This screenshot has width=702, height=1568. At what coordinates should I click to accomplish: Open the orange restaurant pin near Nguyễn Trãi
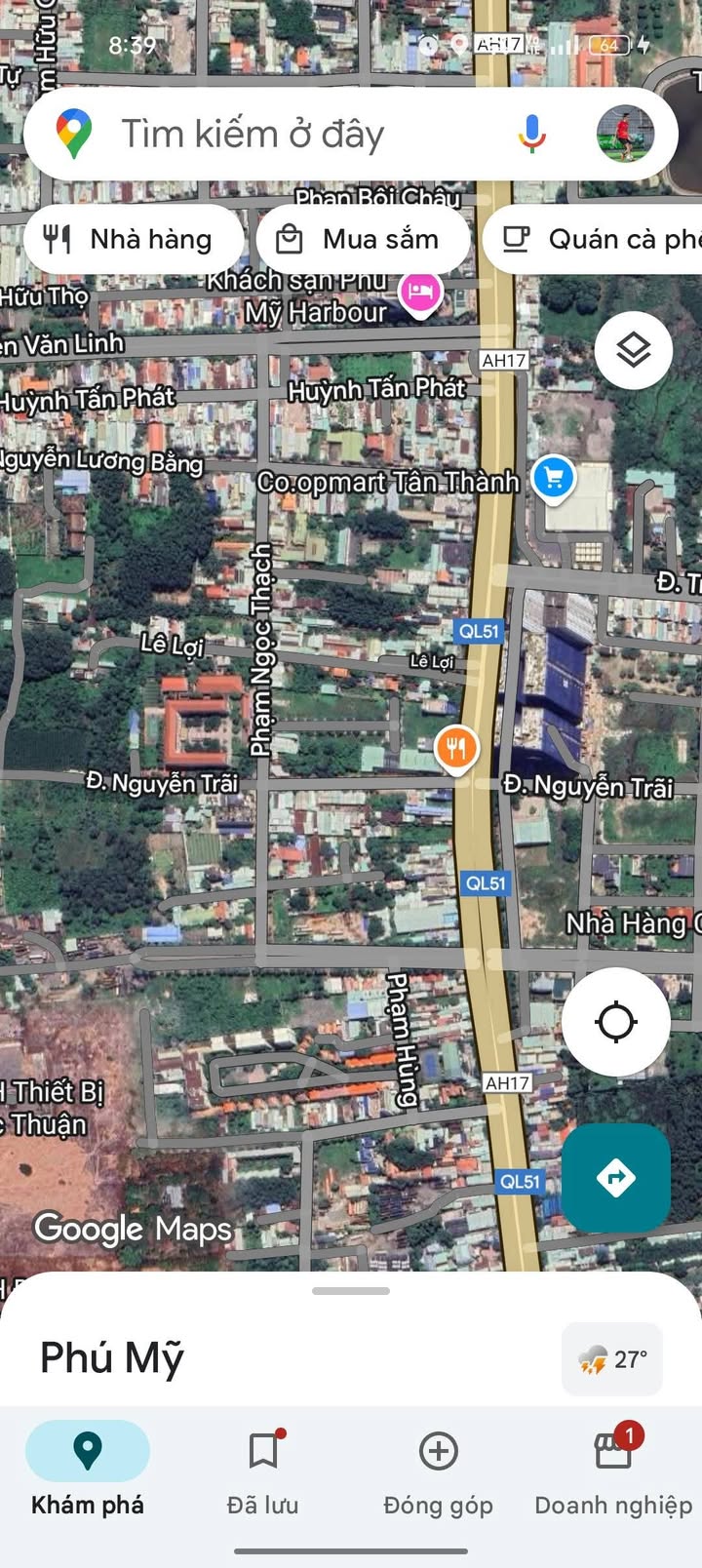click(455, 750)
